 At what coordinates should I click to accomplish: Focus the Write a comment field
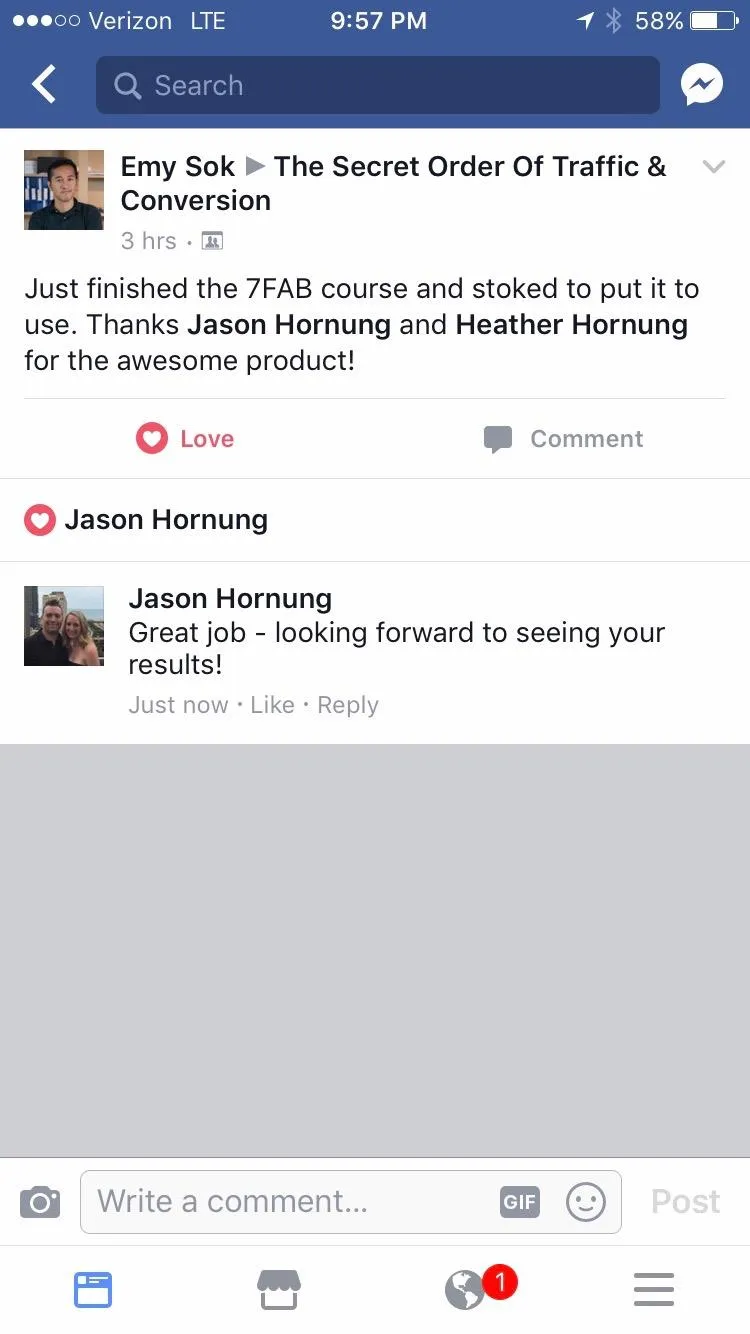tap(290, 1201)
